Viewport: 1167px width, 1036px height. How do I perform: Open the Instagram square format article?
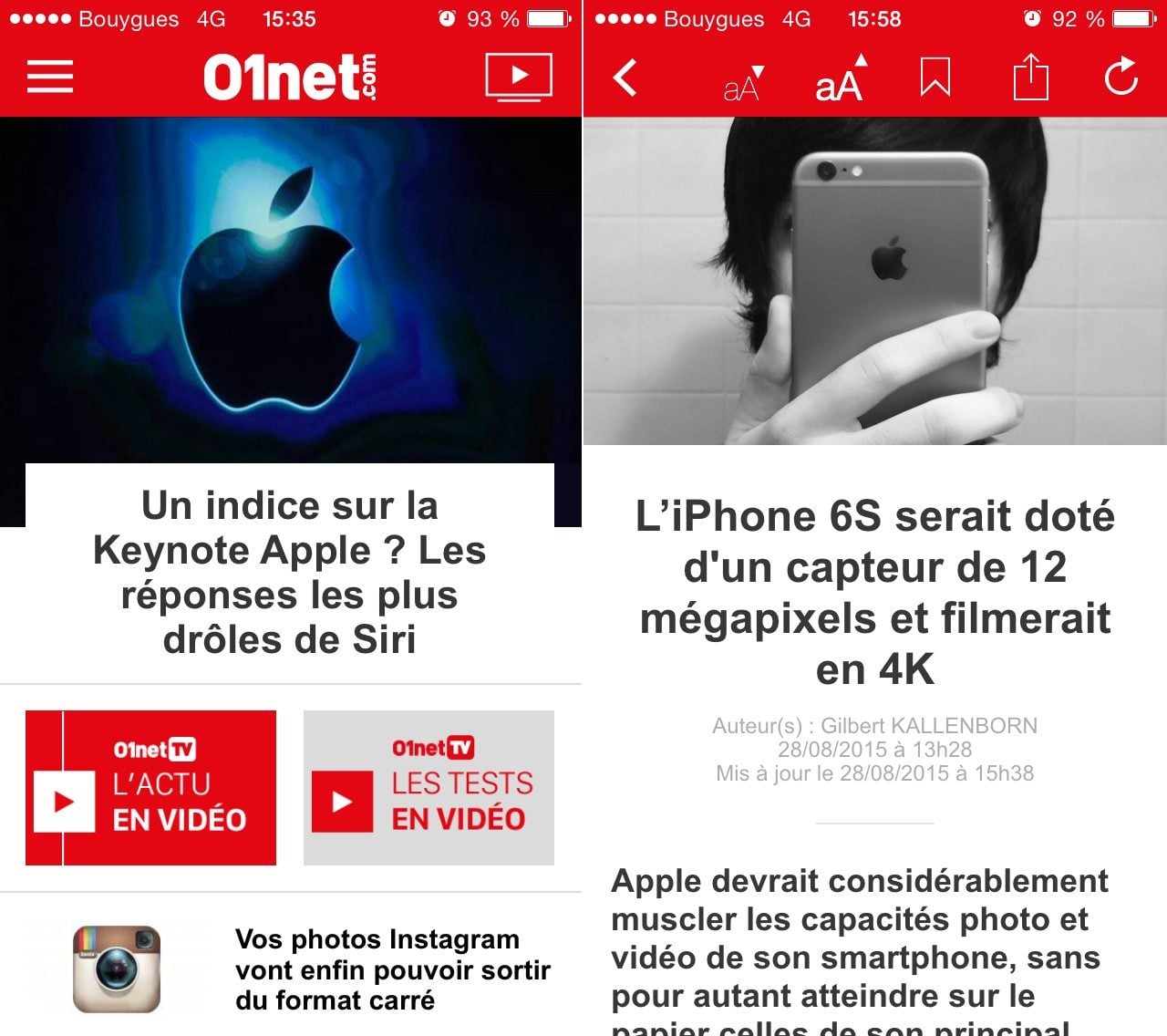pyautogui.click(x=392, y=969)
